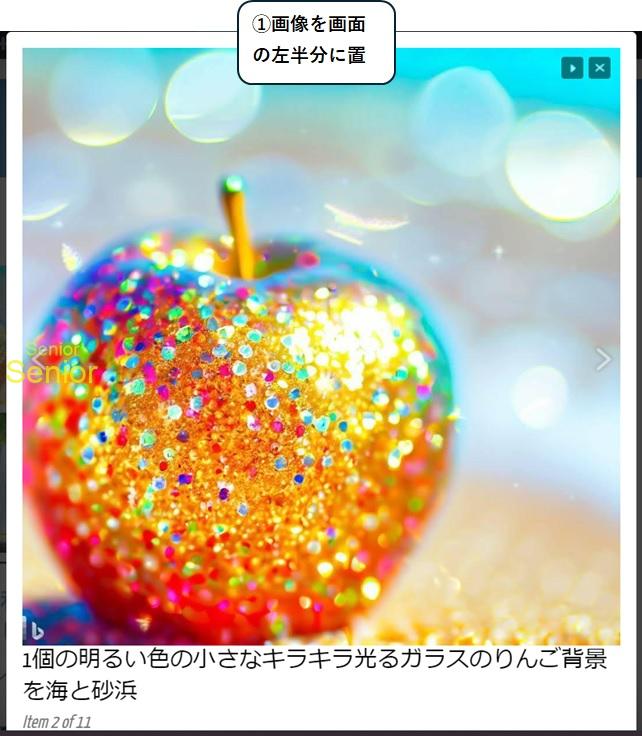Go to the next image
The image size is (642, 736).
(602, 359)
